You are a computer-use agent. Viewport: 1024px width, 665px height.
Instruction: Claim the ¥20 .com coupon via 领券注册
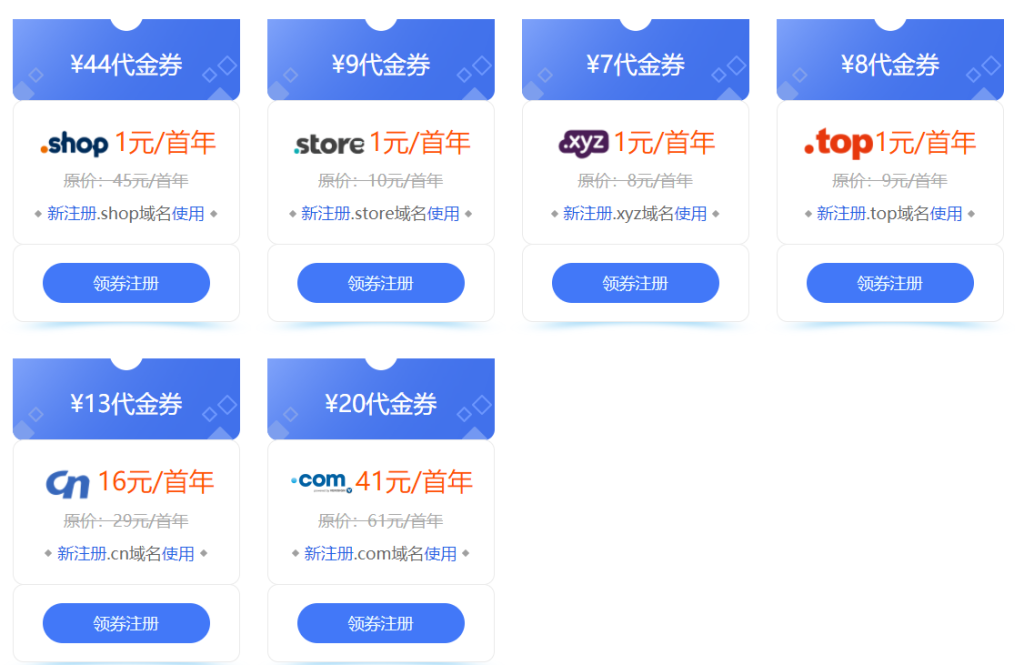(381, 623)
